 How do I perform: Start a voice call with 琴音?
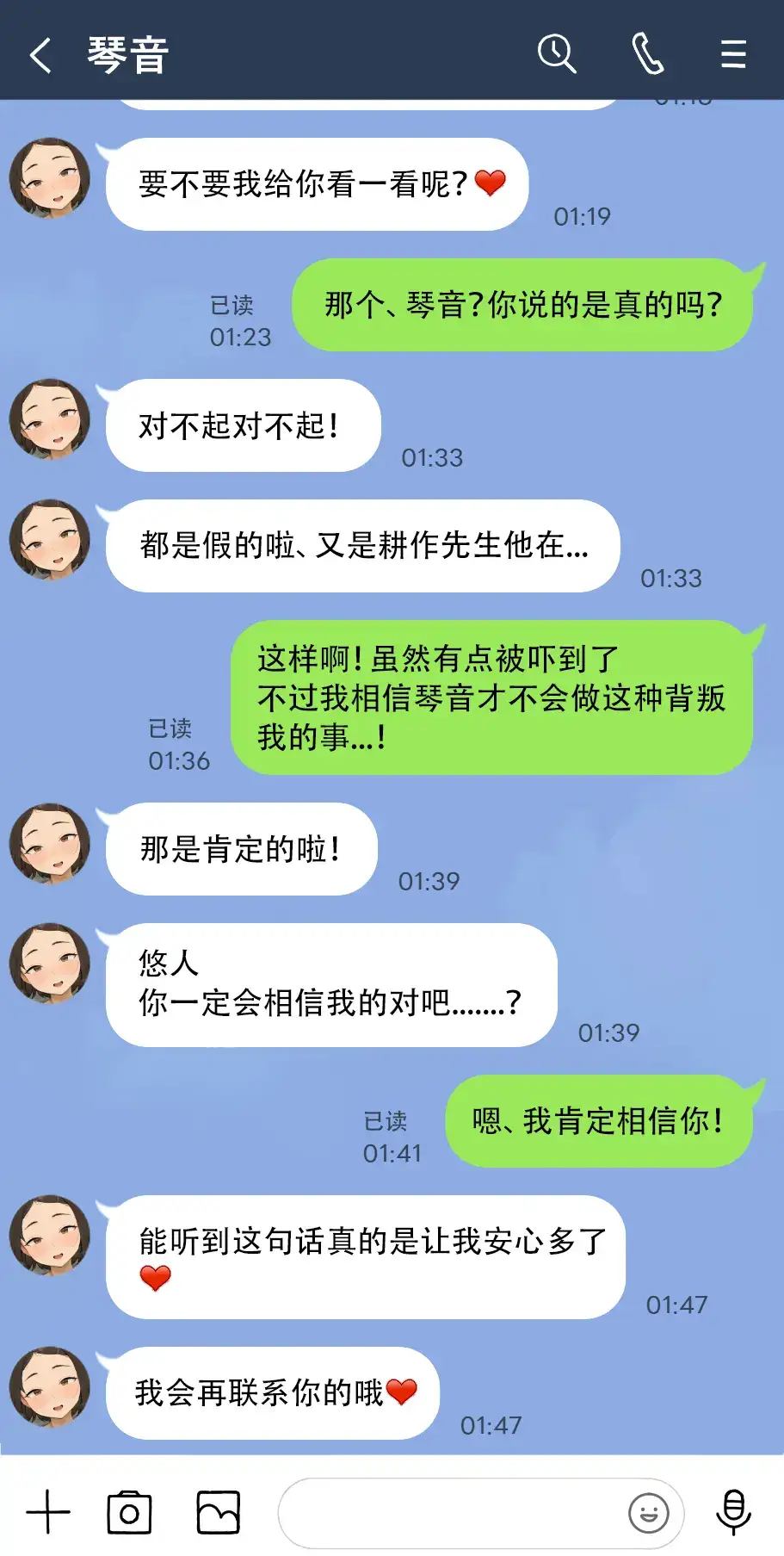point(647,54)
